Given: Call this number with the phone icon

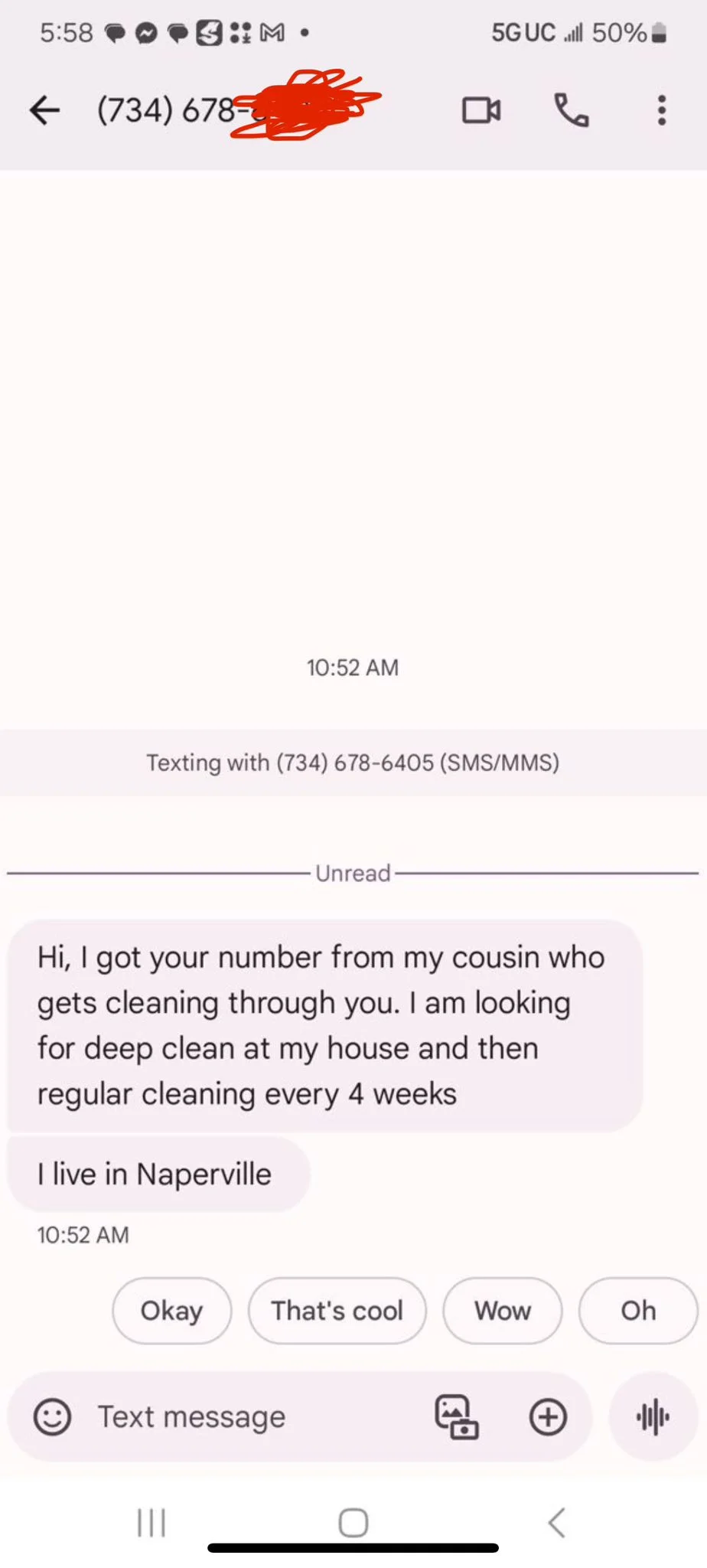Looking at the screenshot, I should click(571, 111).
